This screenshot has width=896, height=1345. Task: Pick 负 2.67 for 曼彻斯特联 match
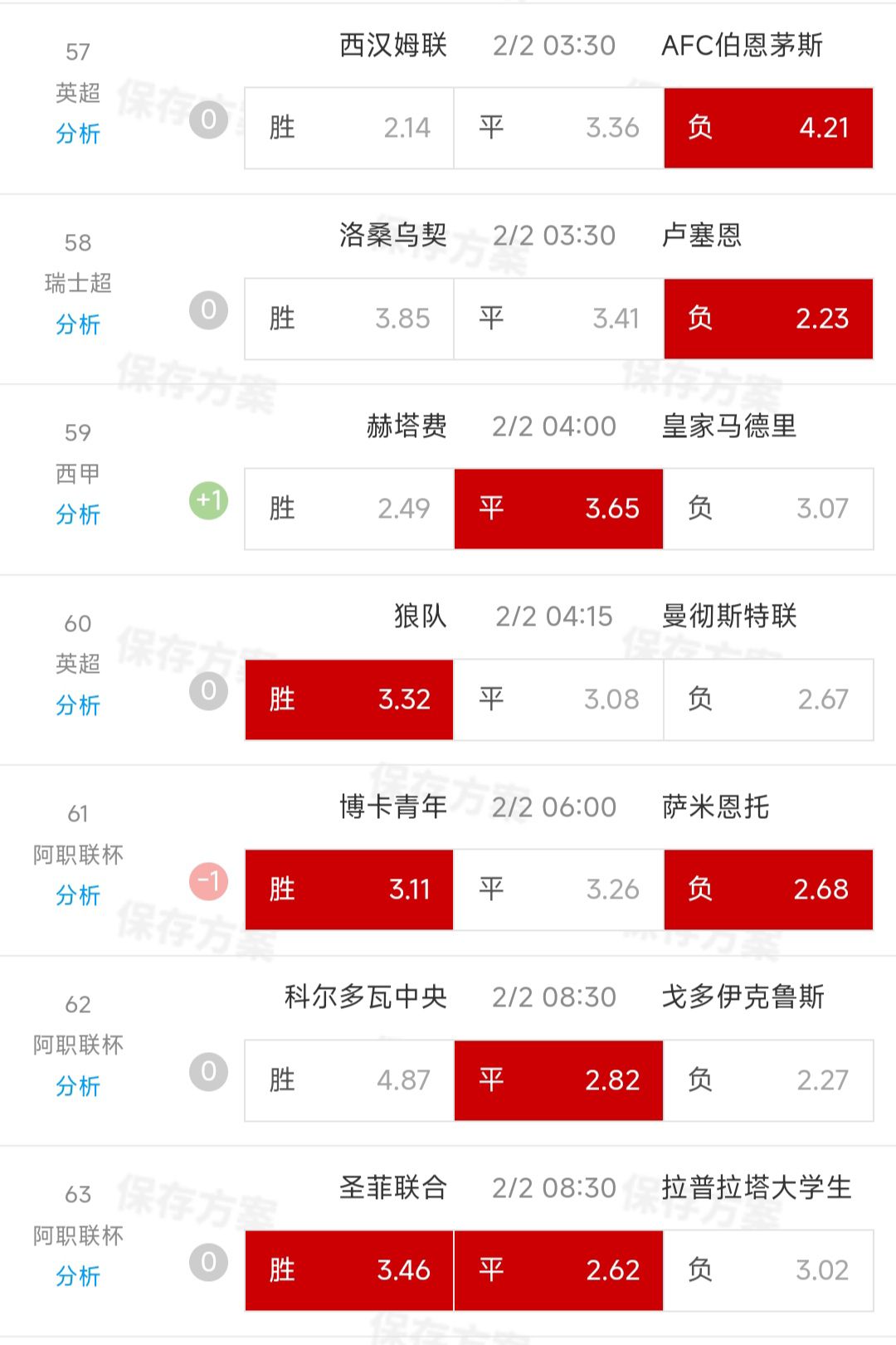tap(768, 699)
